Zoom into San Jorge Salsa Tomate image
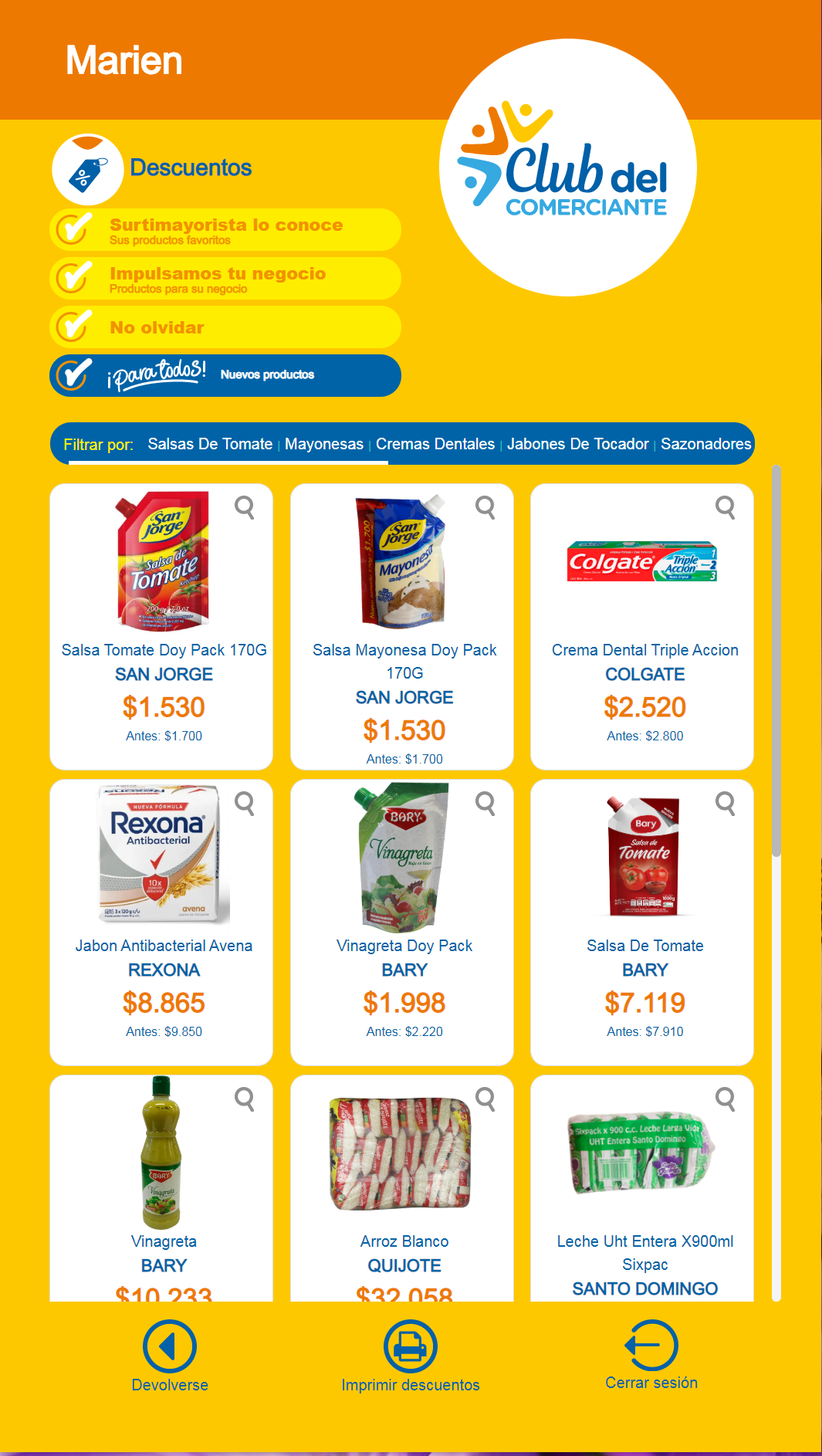Image resolution: width=822 pixels, height=1456 pixels. pyautogui.click(x=245, y=507)
